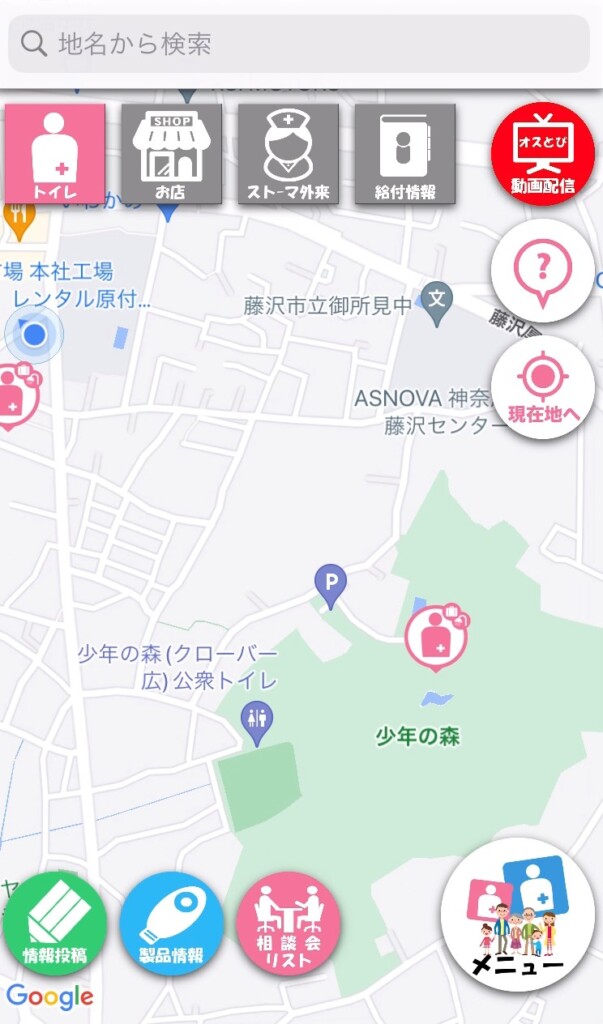The image size is (603, 1024).
Task: Open the 製品情報 product info button
Action: click(x=171, y=923)
